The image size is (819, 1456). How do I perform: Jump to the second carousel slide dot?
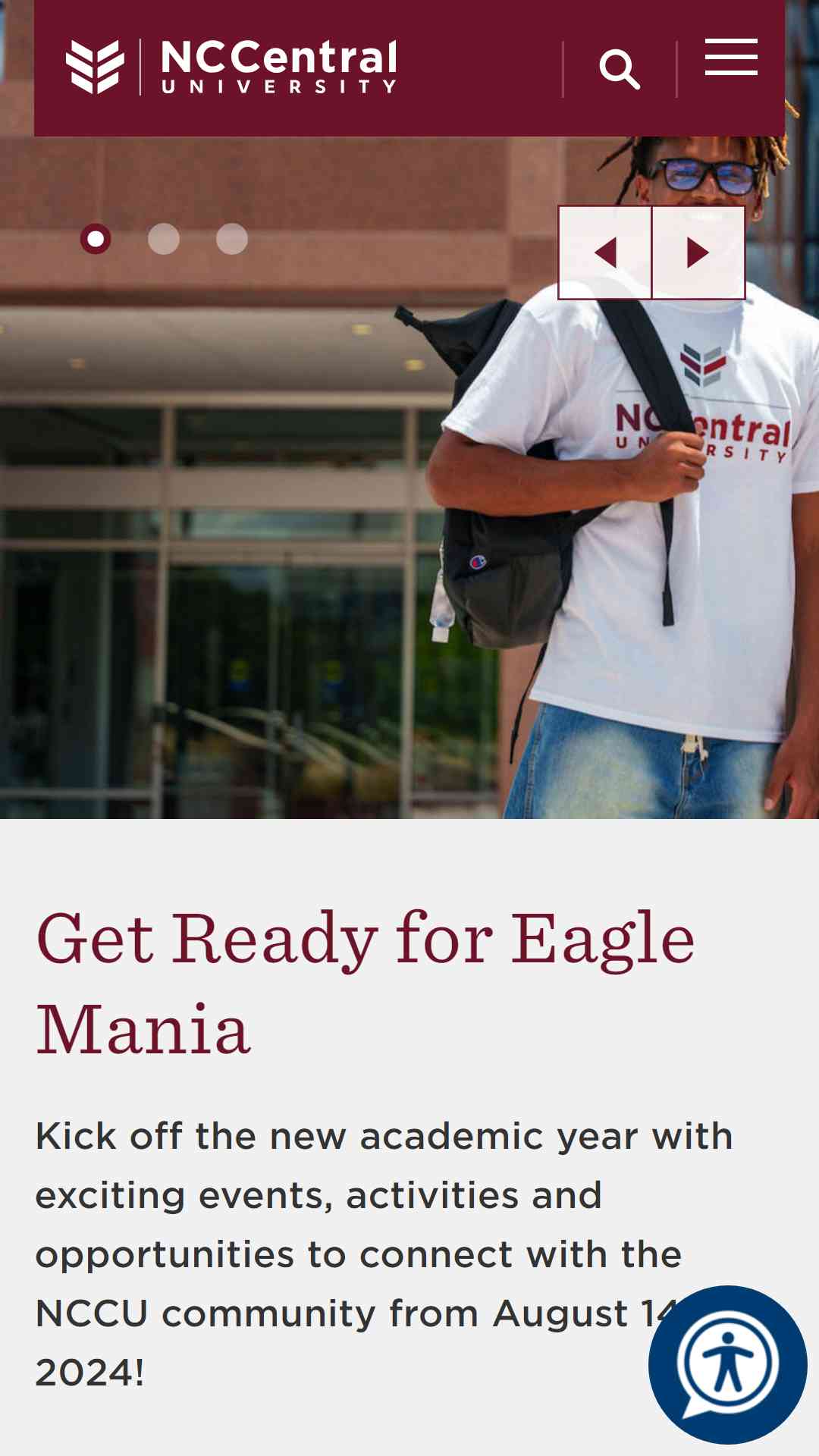click(164, 239)
